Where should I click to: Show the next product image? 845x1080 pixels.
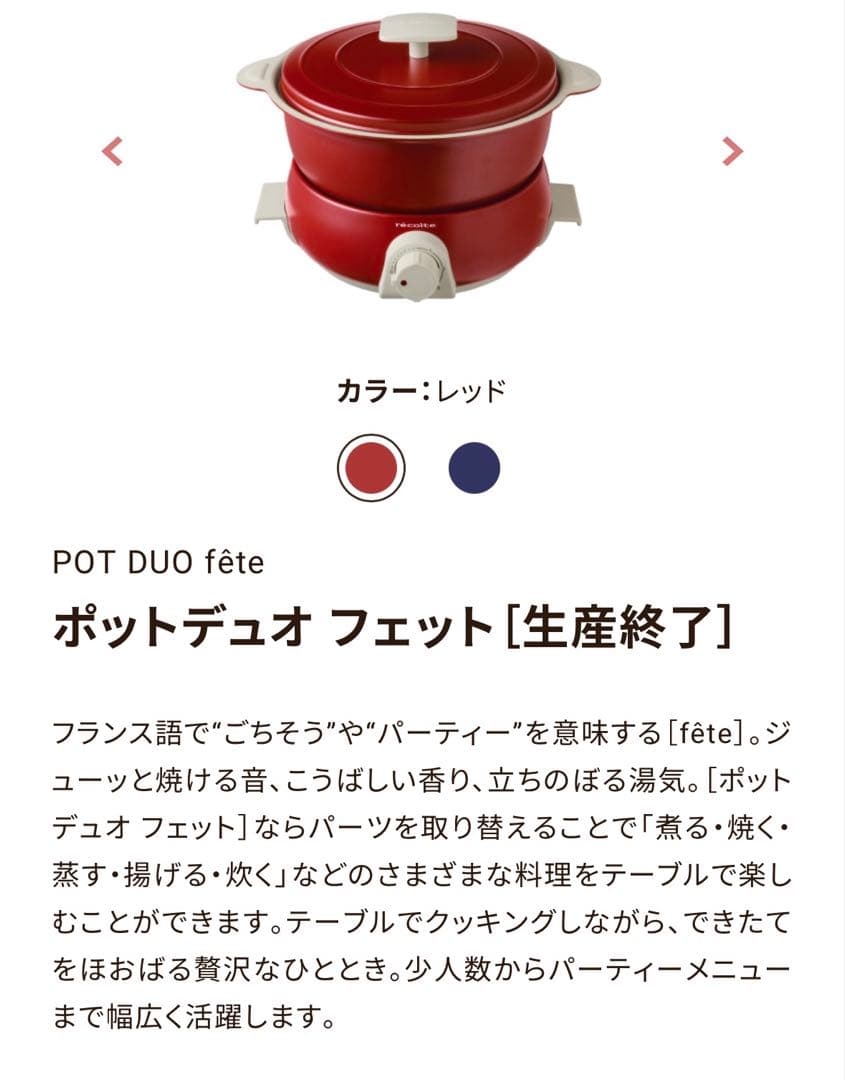click(x=732, y=151)
